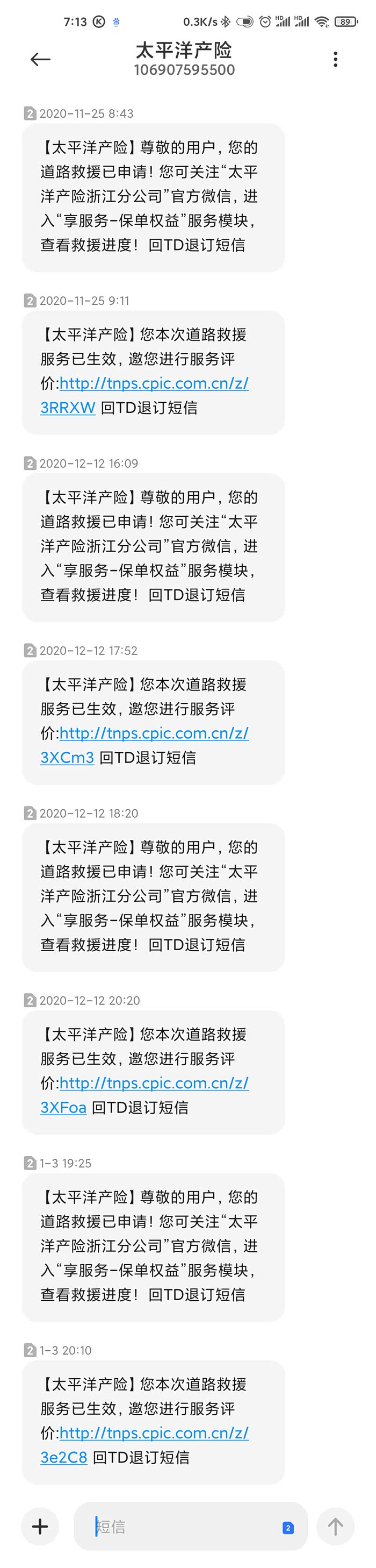Image resolution: width=376 pixels, height=1568 pixels.
Task: Open the overflow menu with three dots
Action: [335, 59]
